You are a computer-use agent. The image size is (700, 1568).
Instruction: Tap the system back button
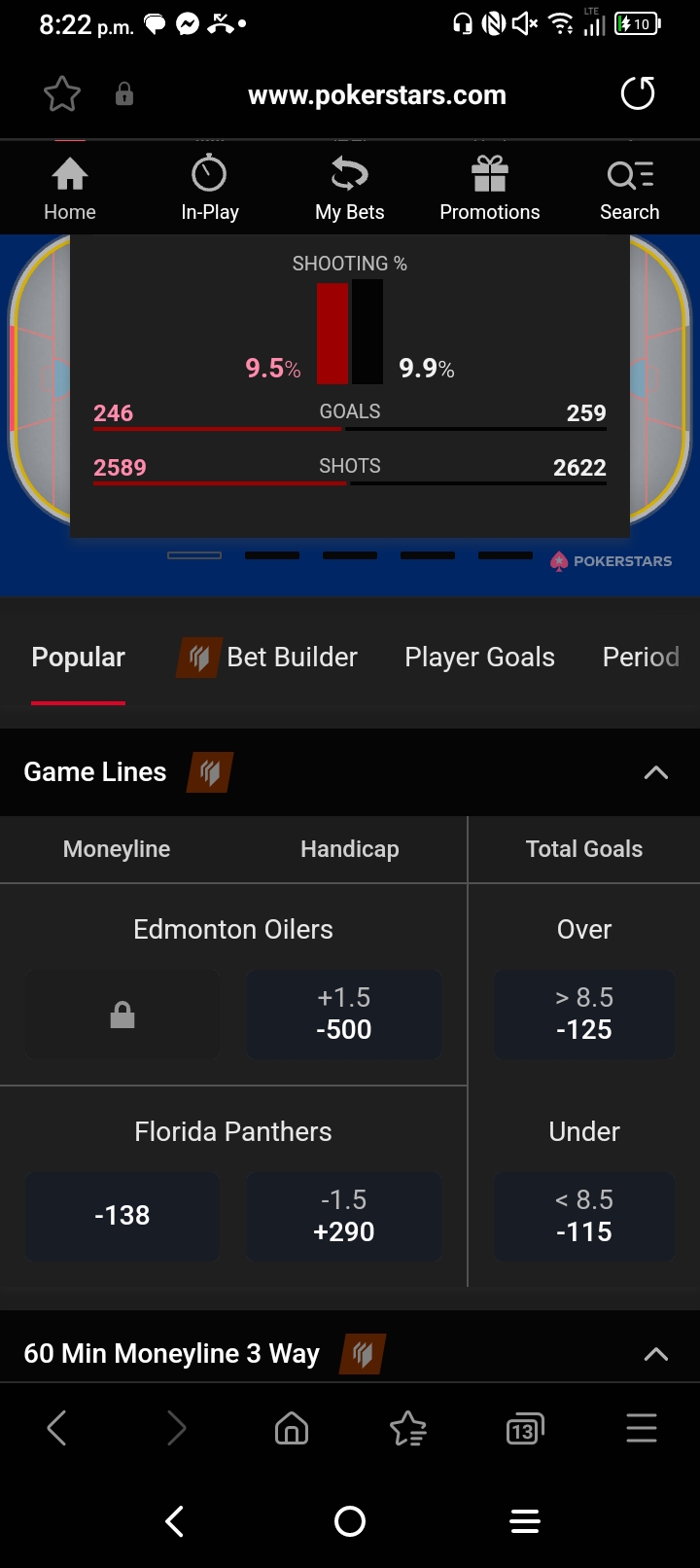(x=175, y=1521)
